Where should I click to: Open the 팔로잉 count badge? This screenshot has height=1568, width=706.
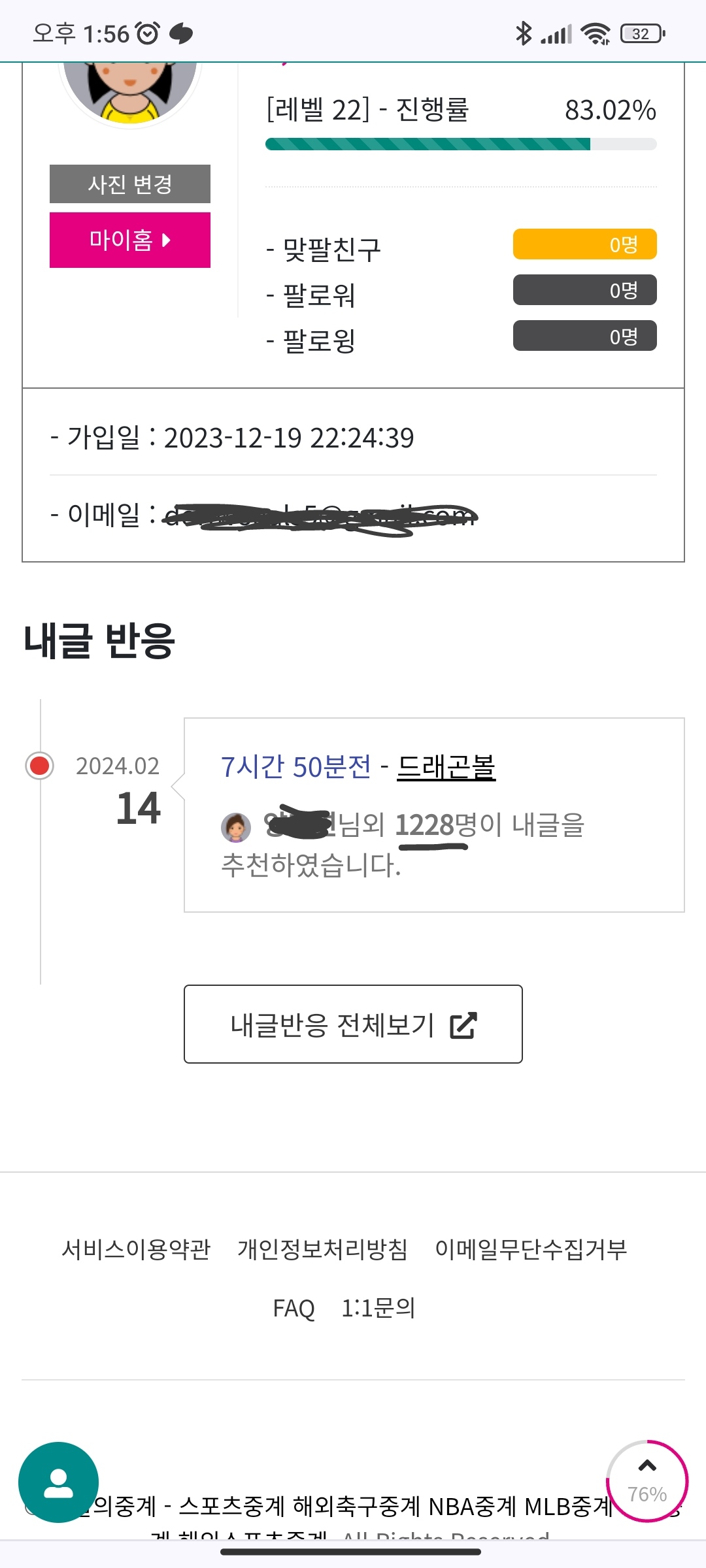tap(584, 336)
